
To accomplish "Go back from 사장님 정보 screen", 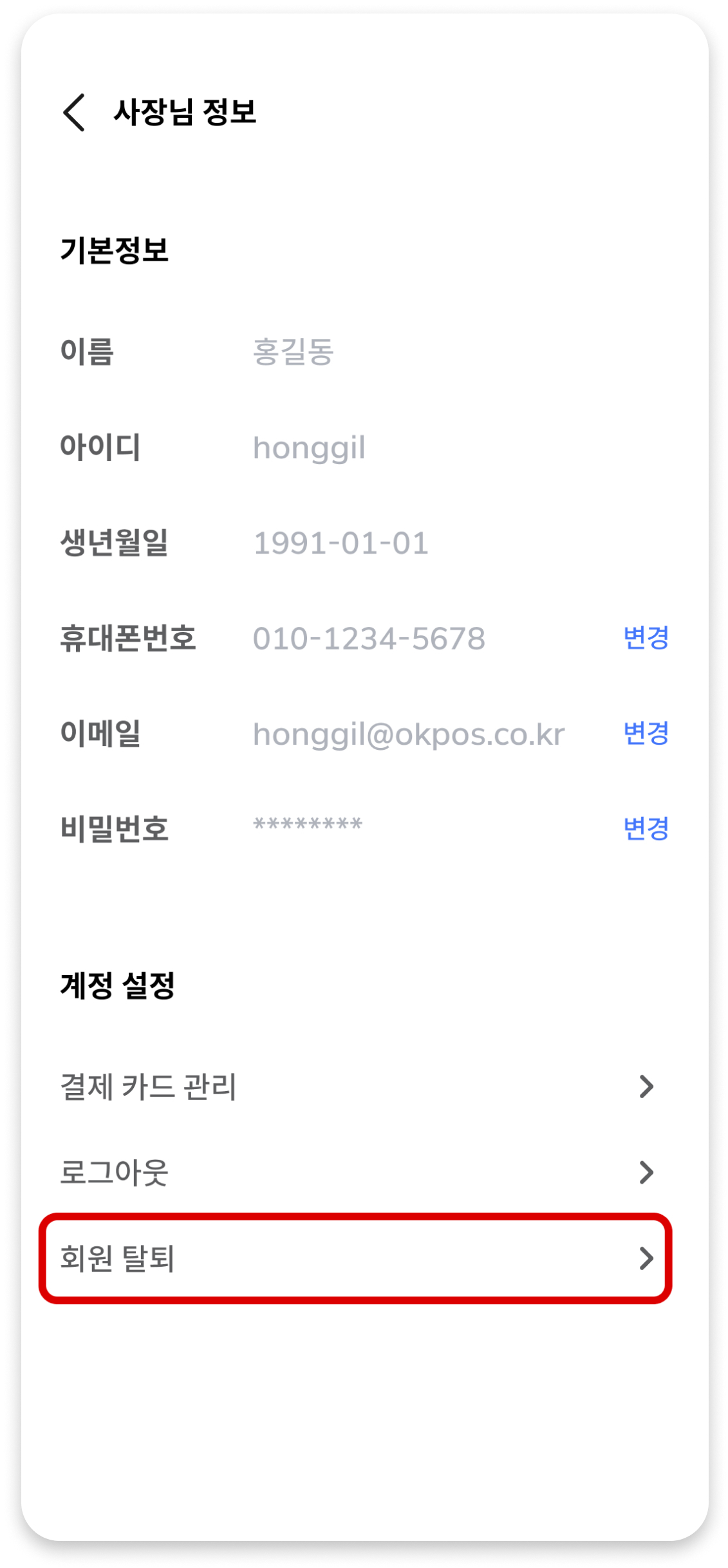I will (x=74, y=113).
